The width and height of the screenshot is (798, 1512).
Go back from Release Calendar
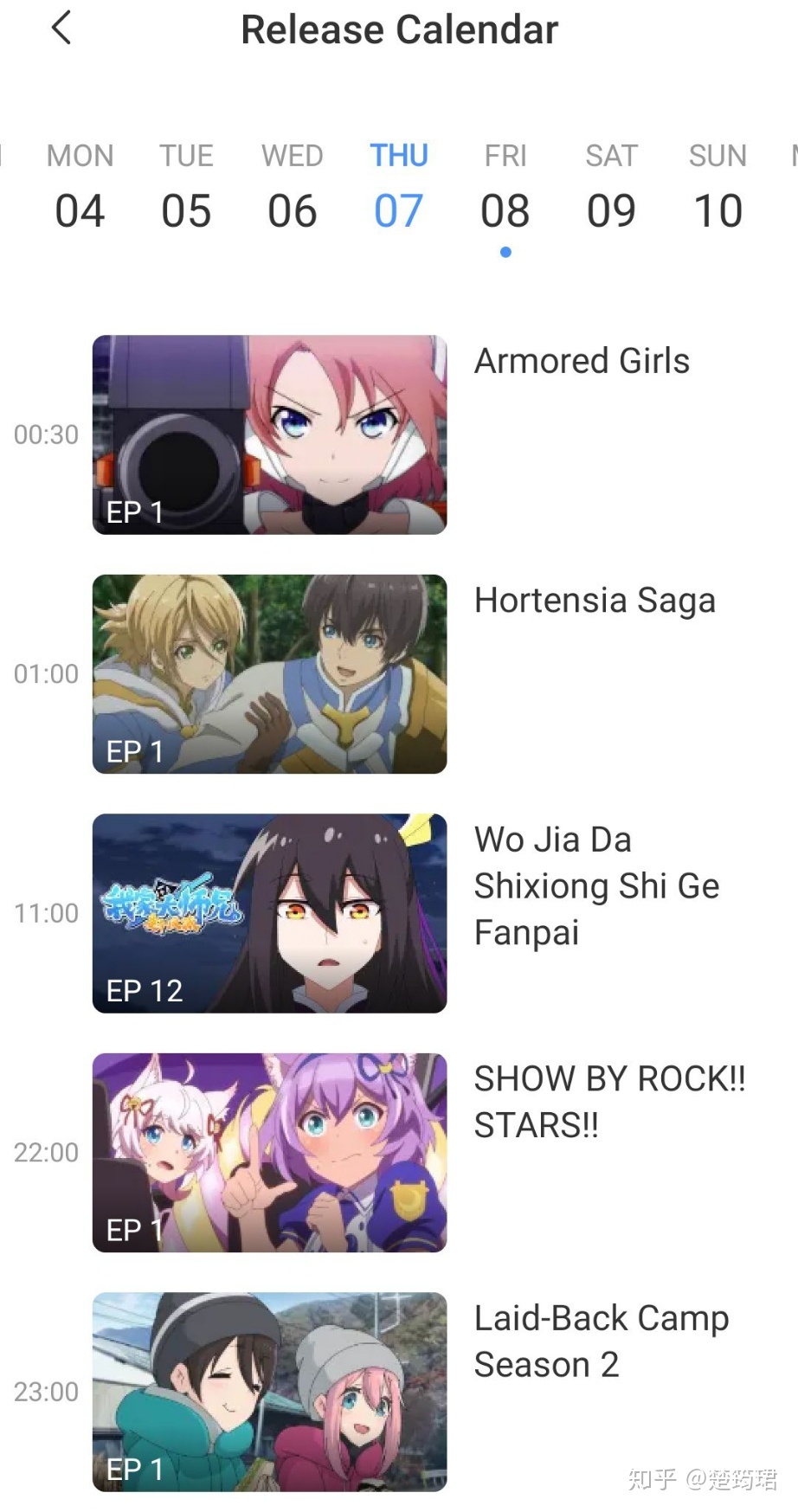(61, 29)
